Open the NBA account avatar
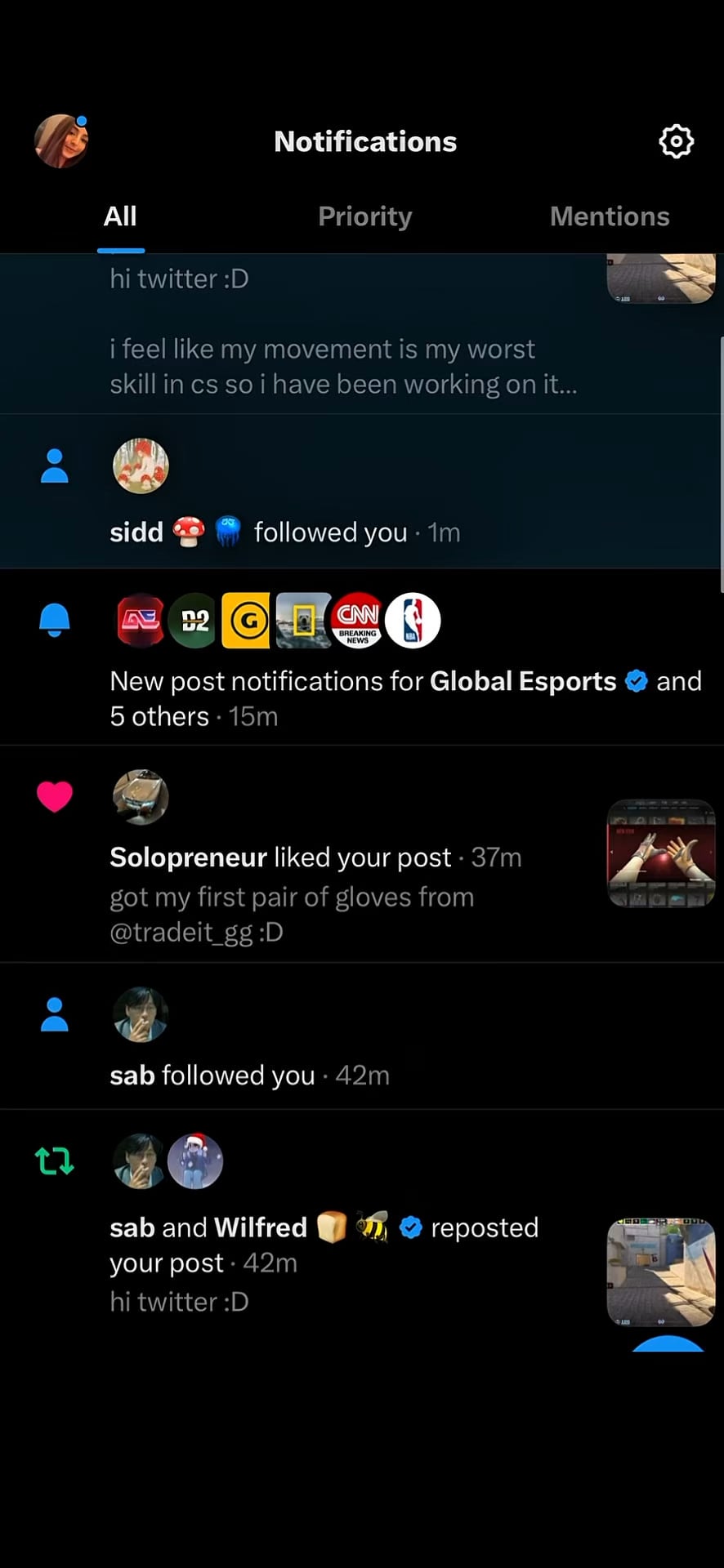724x1568 pixels. click(x=413, y=621)
